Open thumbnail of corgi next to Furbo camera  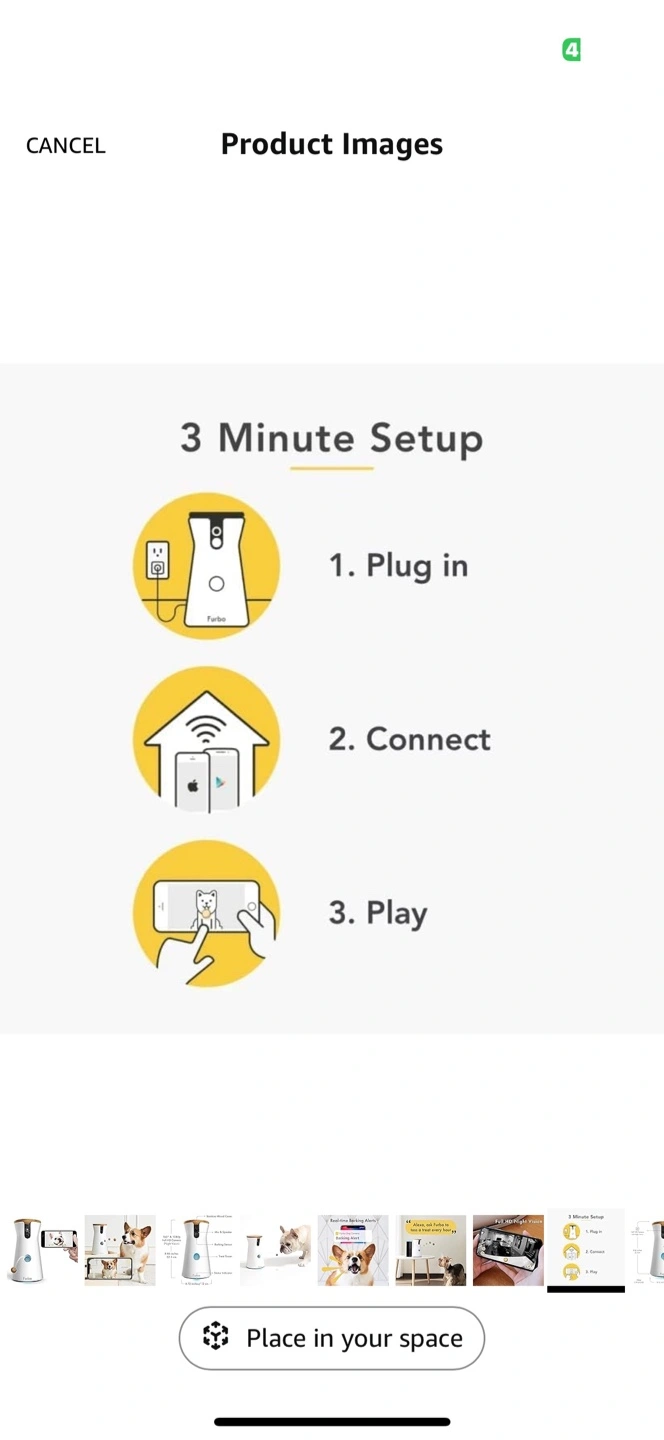click(120, 1250)
